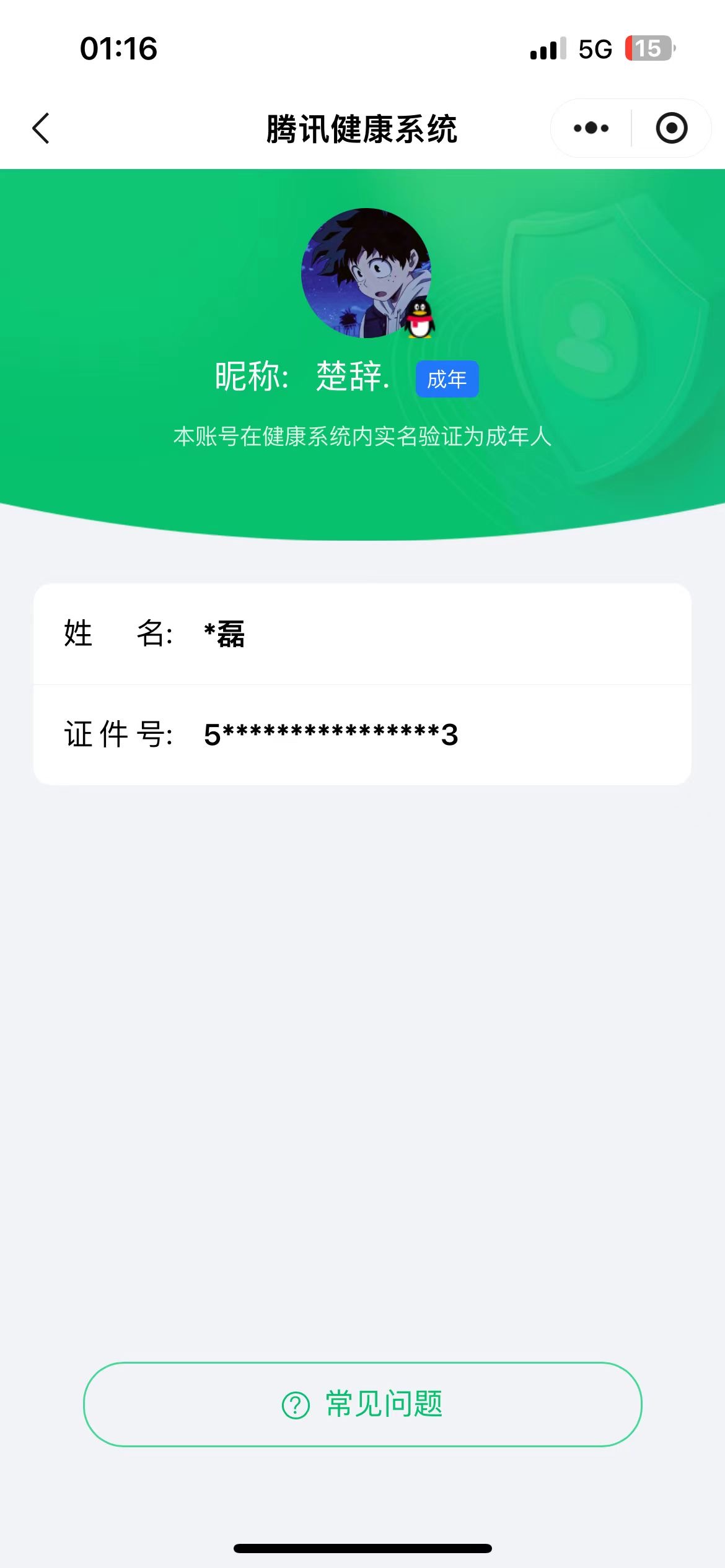Close the mini program with the circle icon
The height and width of the screenshot is (1568, 725).
click(671, 128)
